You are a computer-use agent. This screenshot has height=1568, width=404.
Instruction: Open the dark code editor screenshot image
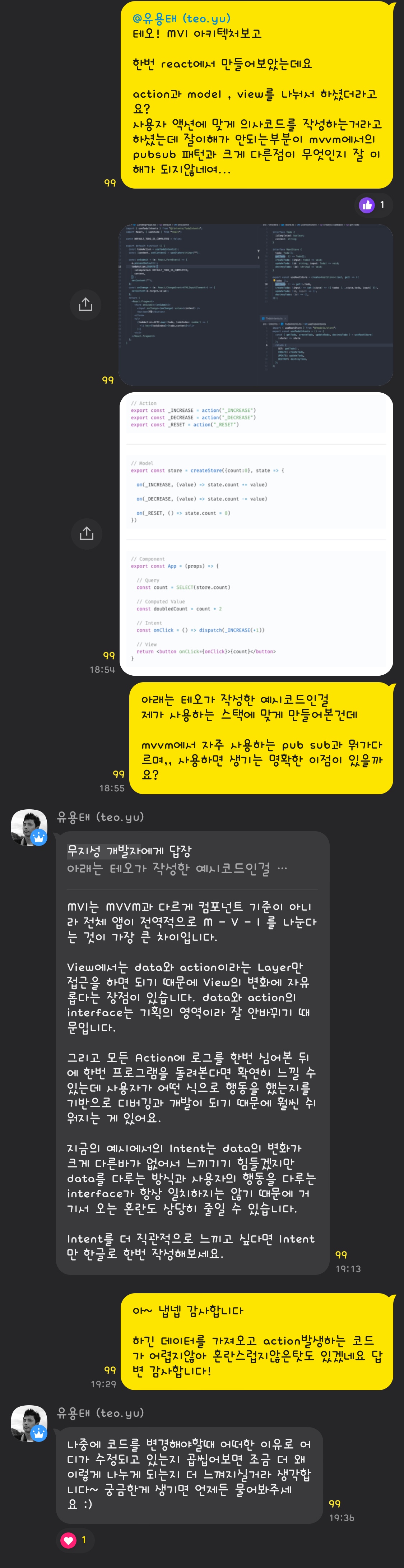256,304
